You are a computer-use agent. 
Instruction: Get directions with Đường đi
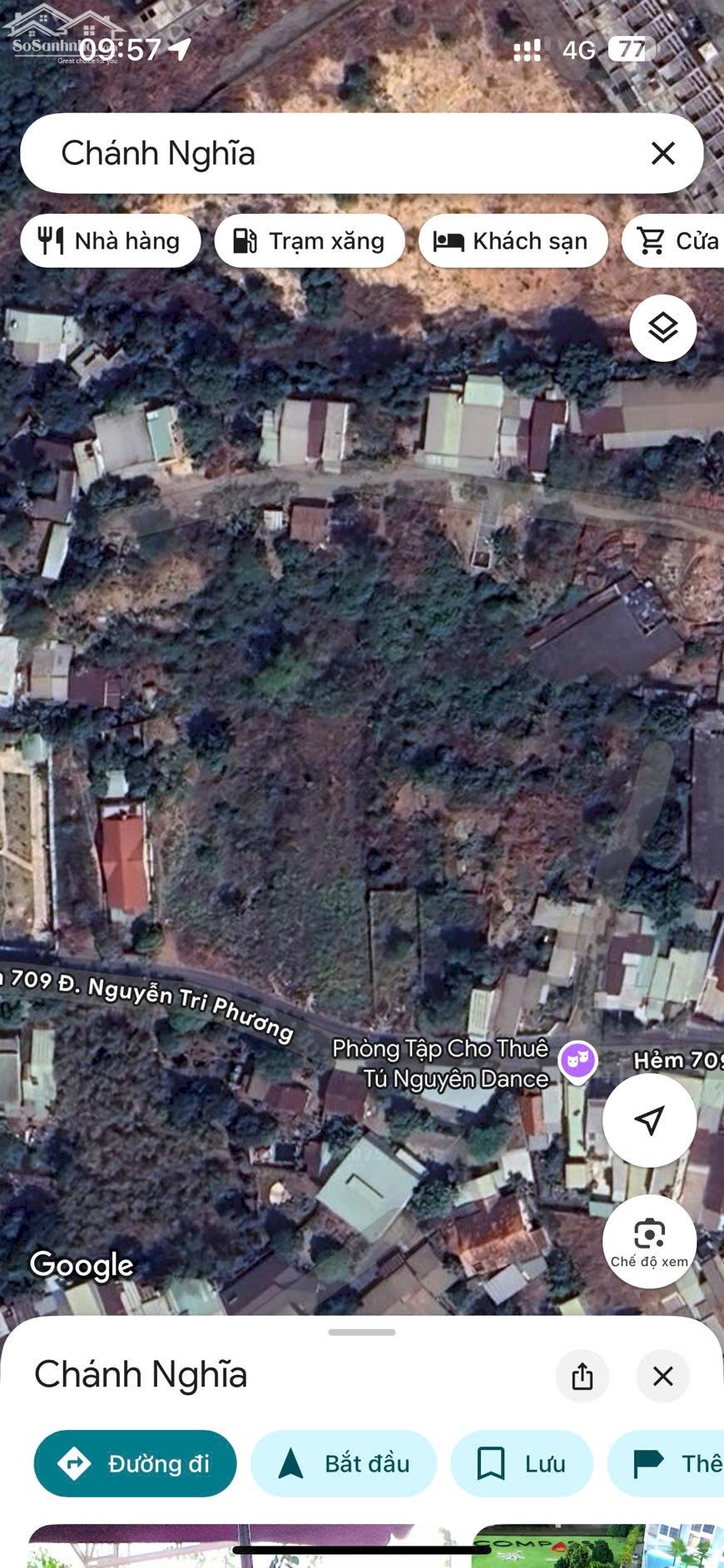[135, 1463]
